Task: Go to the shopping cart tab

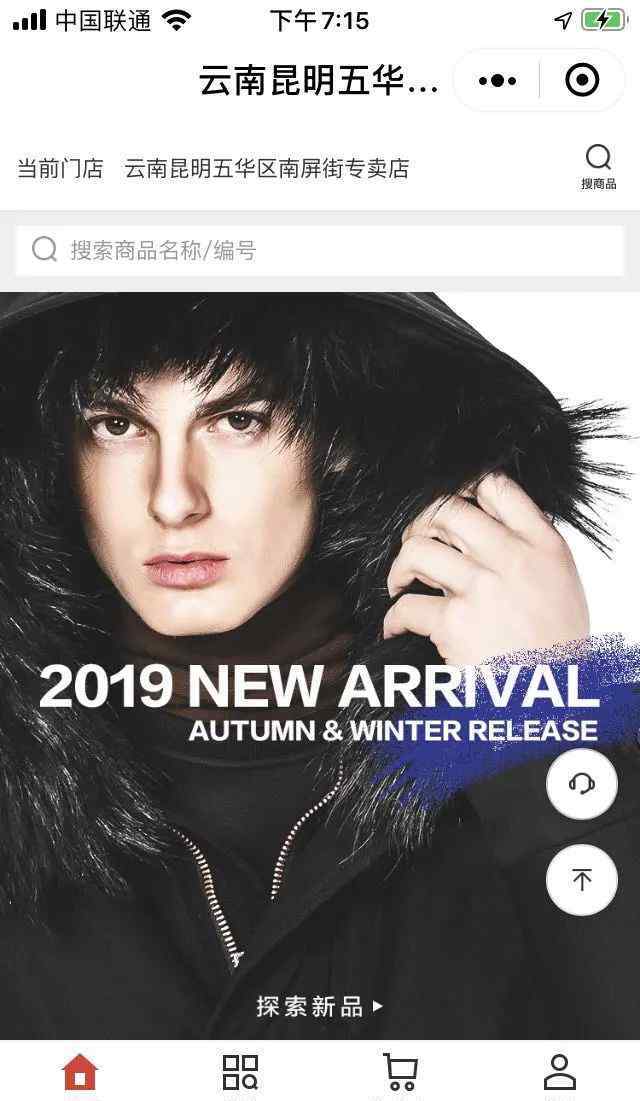Action: point(400,1072)
